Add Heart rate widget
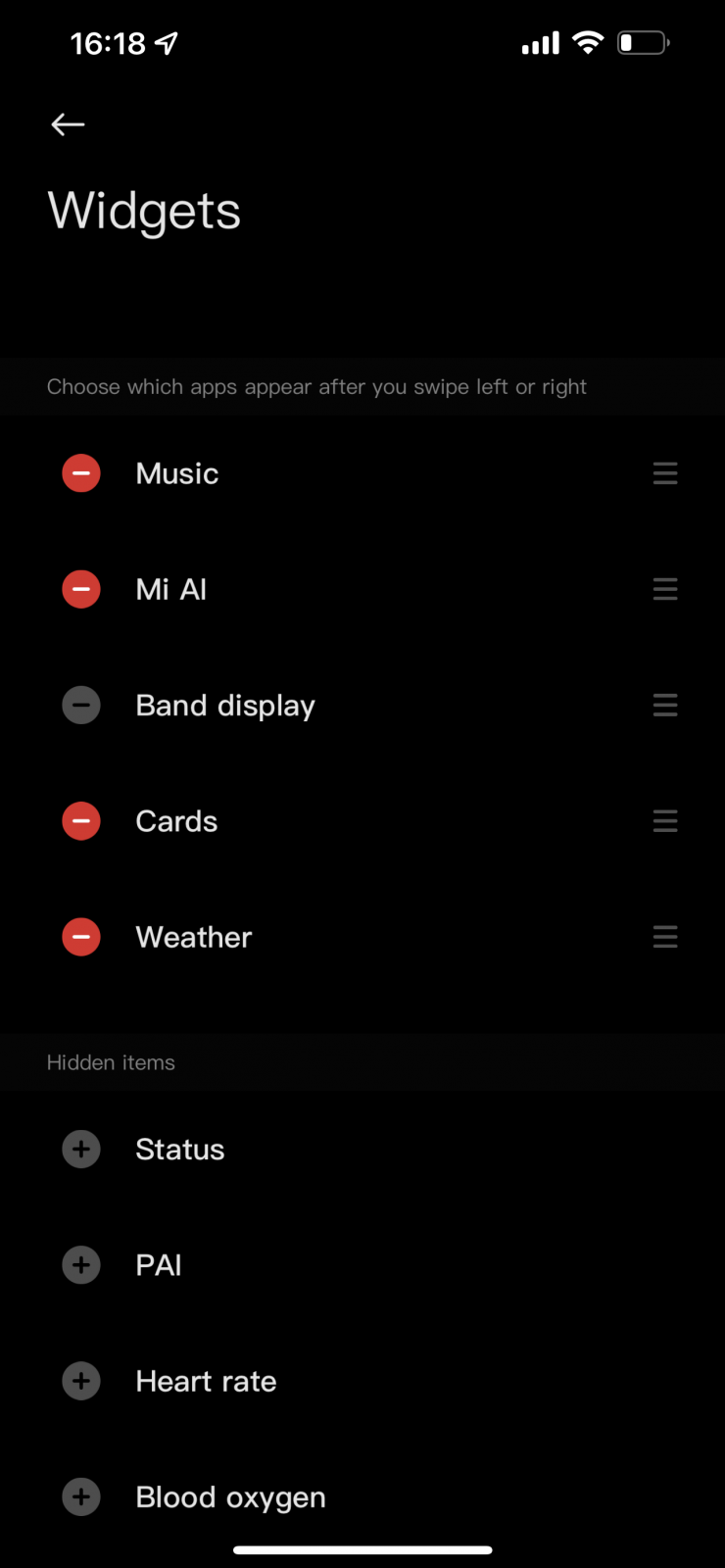This screenshot has height=1568, width=725. click(81, 1381)
